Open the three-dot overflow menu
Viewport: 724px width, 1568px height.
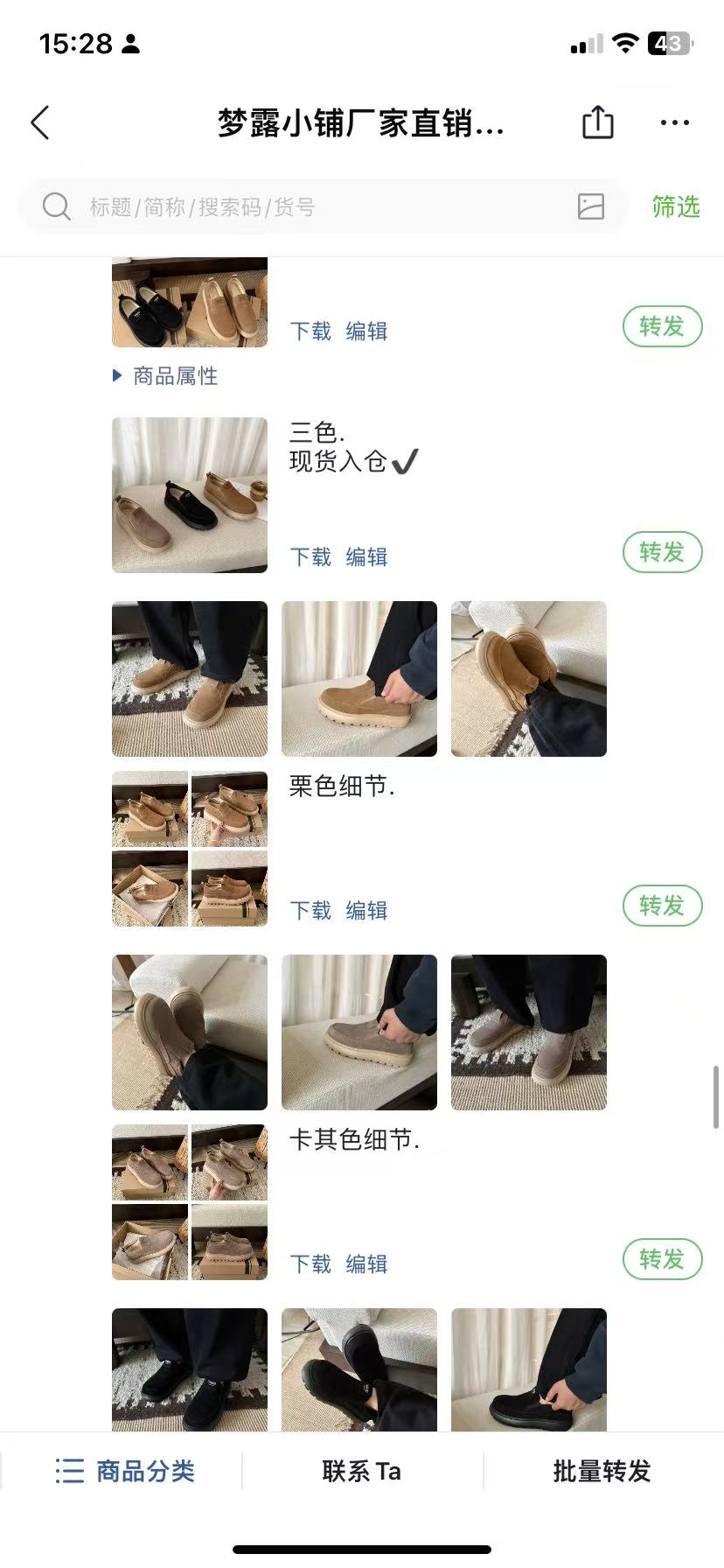coord(674,122)
